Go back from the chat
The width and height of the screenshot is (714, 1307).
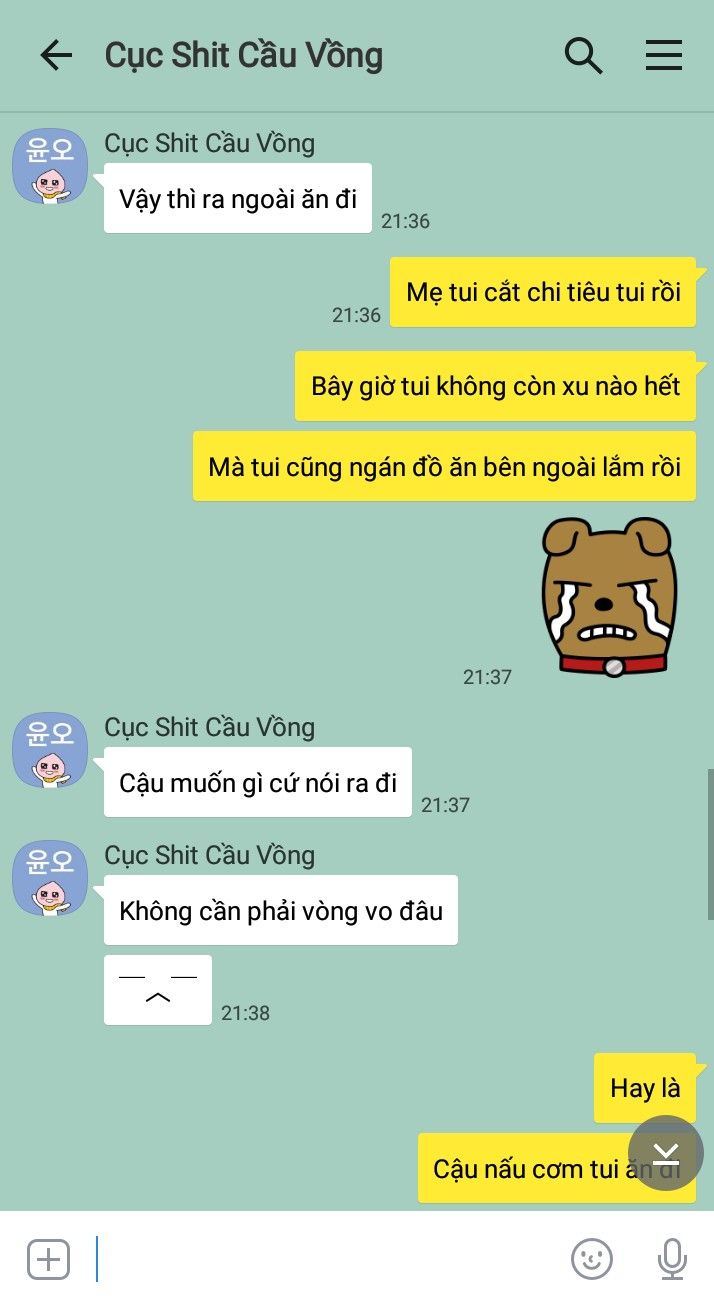coord(56,56)
